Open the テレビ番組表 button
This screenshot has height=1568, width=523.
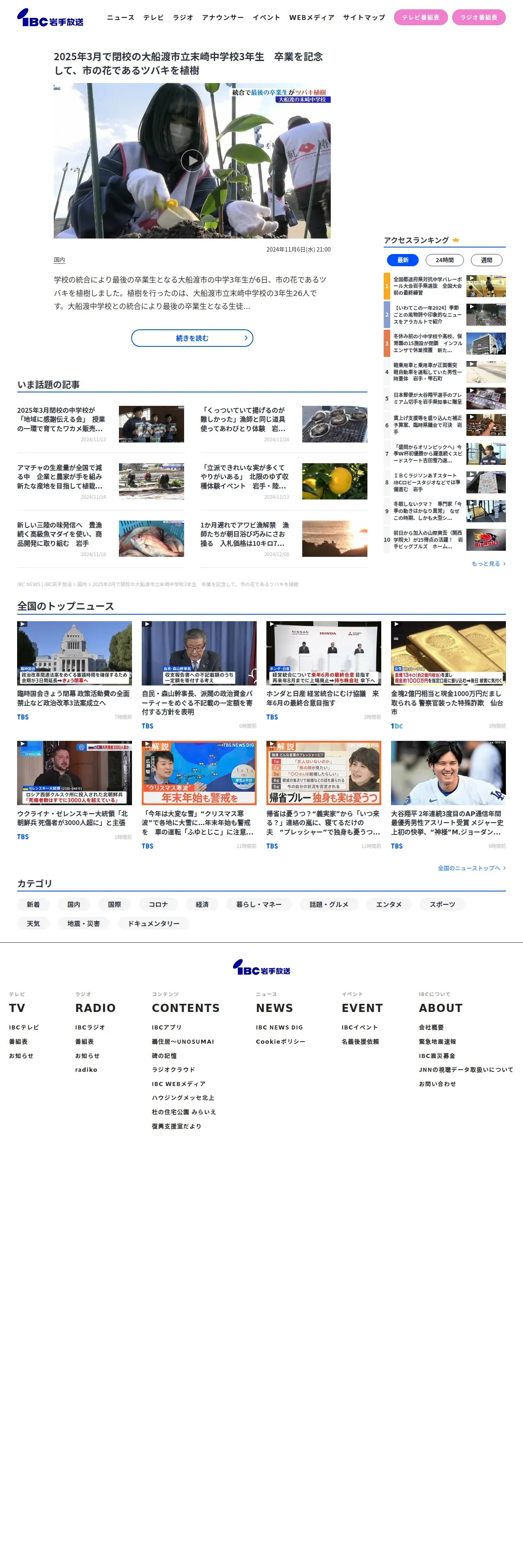point(420,18)
